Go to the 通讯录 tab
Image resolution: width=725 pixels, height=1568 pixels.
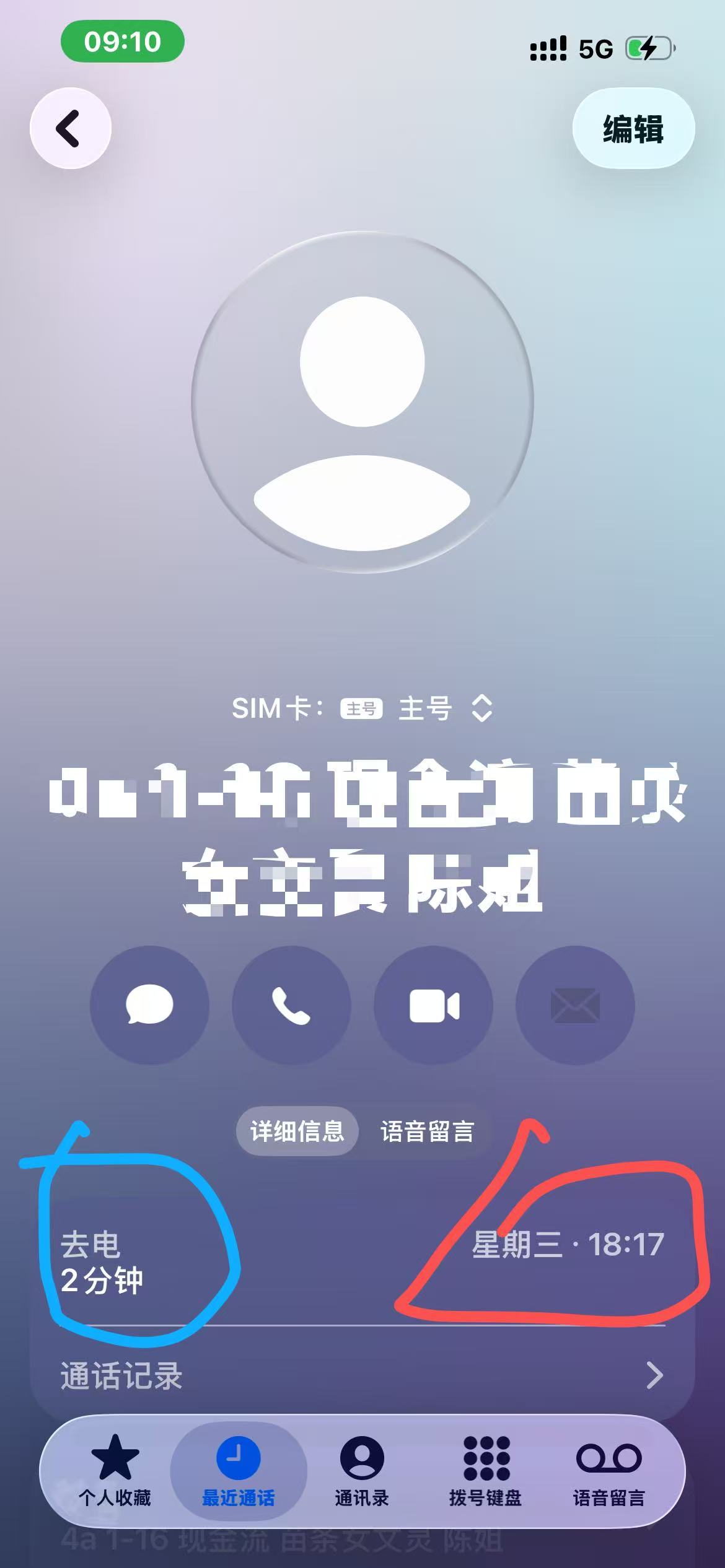(362, 1471)
